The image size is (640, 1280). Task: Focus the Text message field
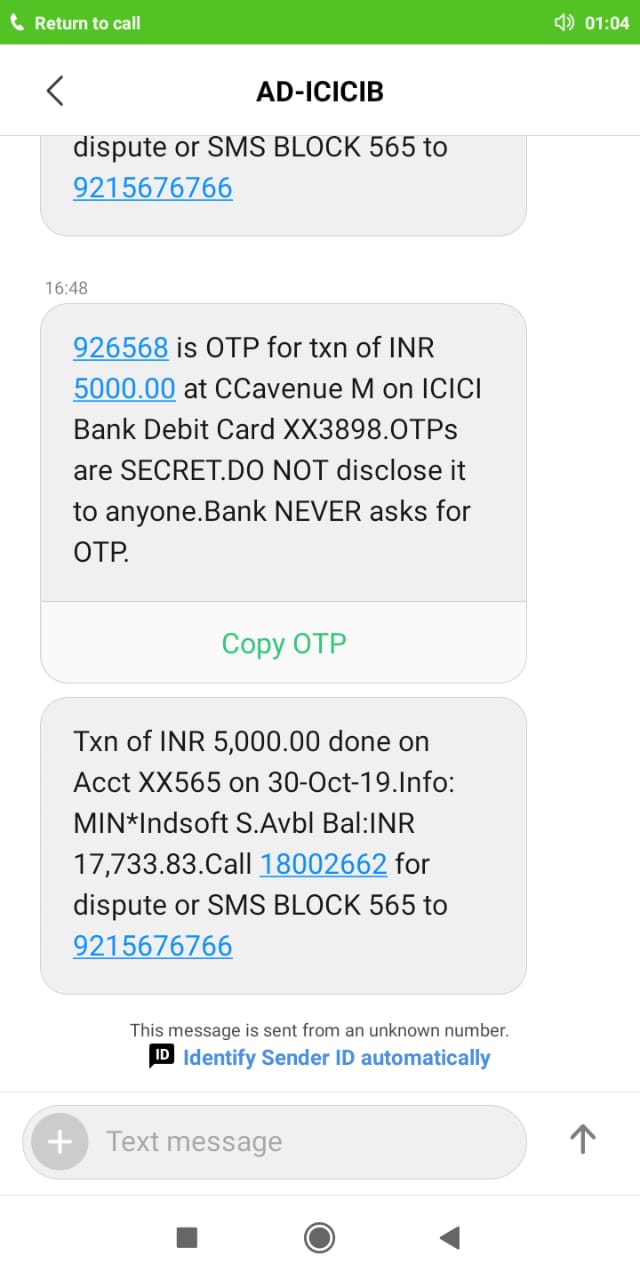(300, 1141)
